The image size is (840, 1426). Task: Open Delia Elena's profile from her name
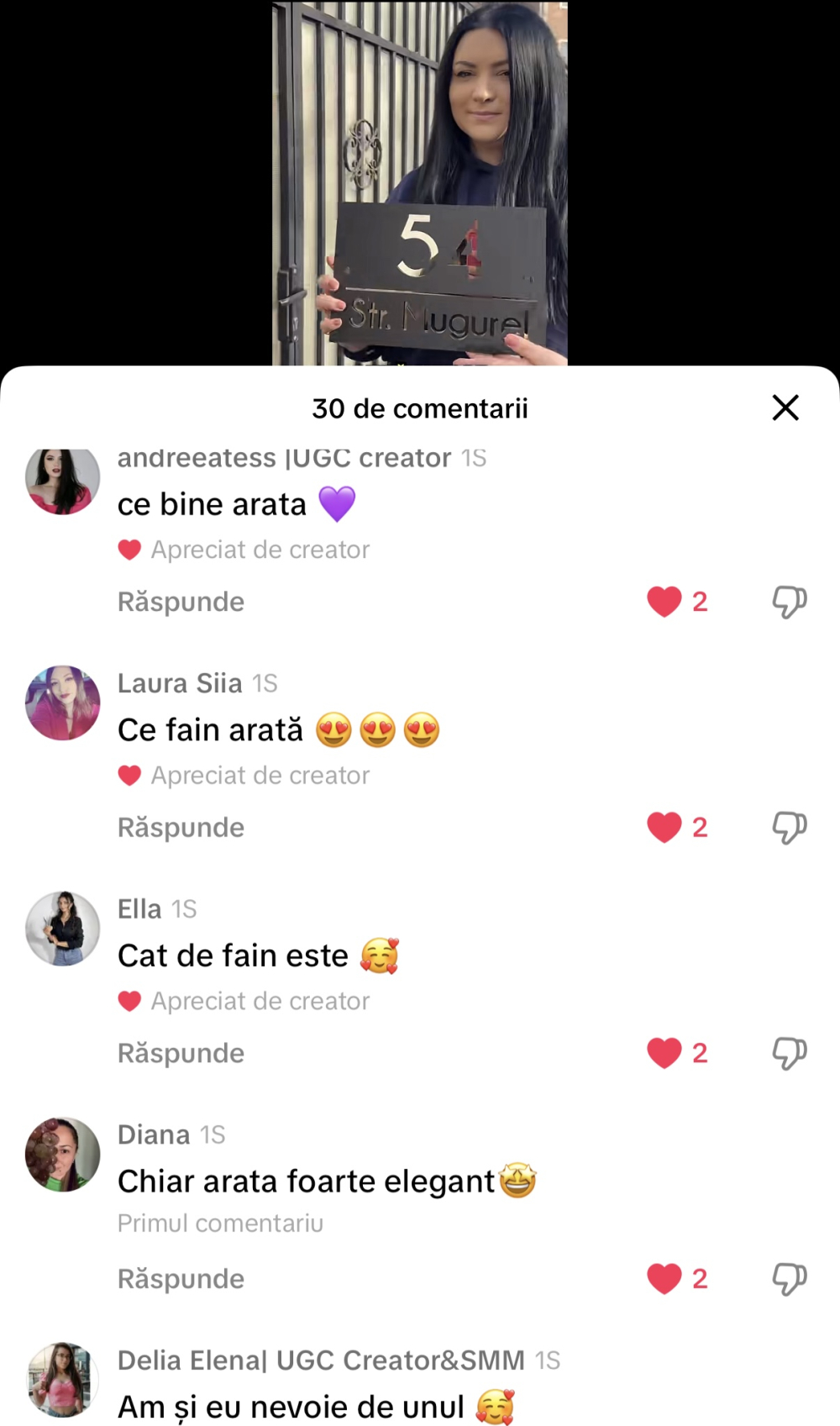coord(321,1360)
